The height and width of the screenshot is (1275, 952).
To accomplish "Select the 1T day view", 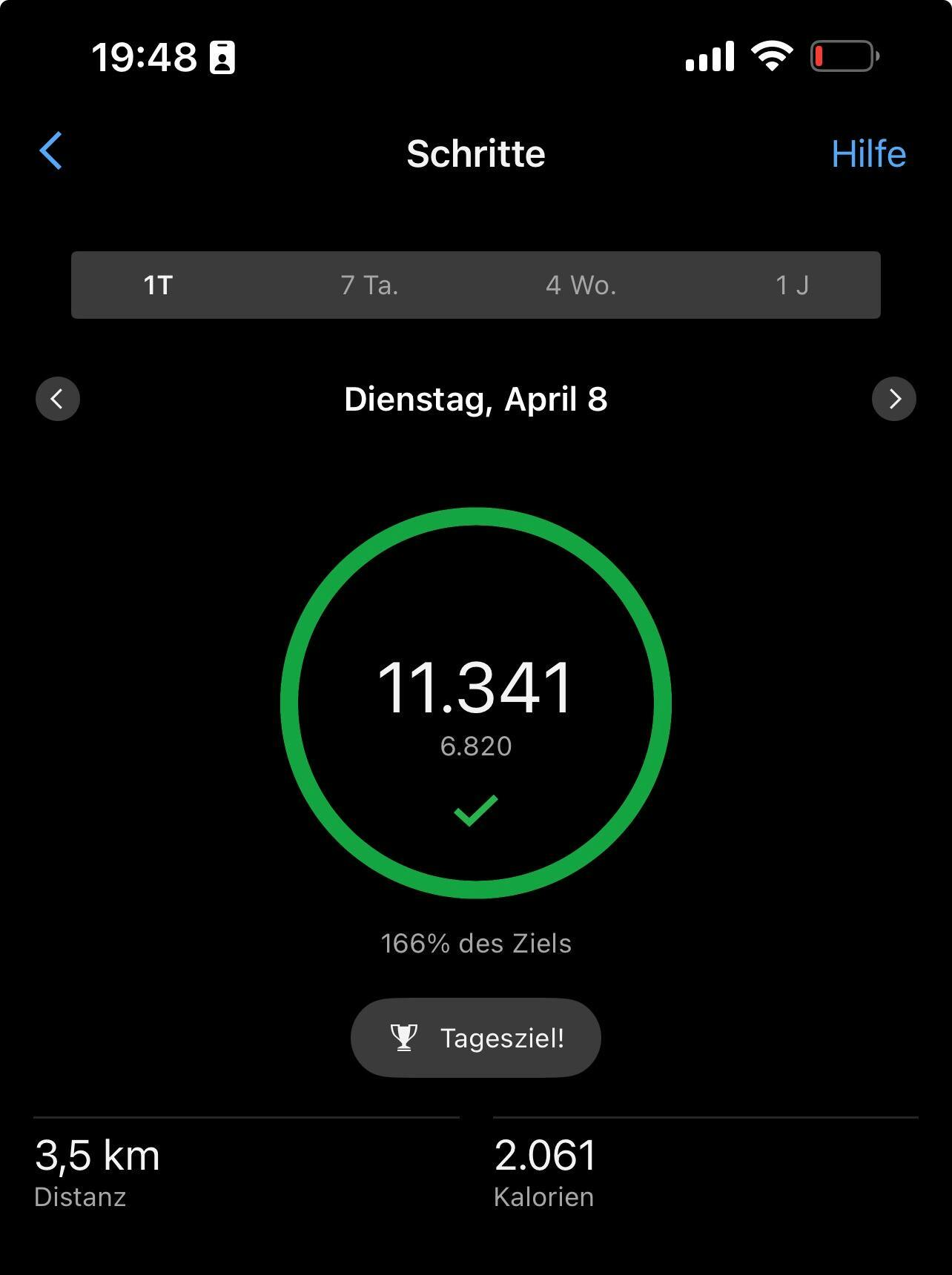I will [158, 285].
